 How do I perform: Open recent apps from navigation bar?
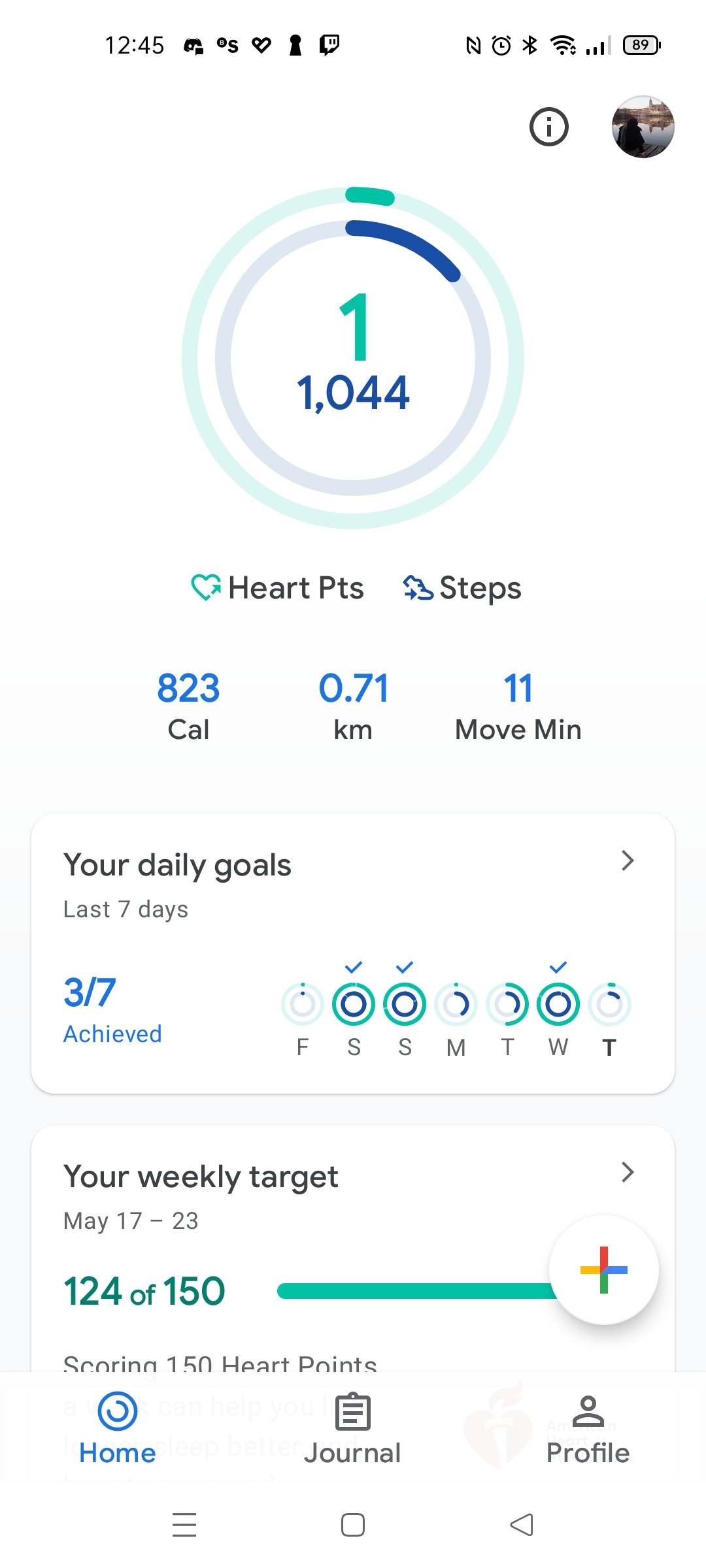[x=184, y=1525]
